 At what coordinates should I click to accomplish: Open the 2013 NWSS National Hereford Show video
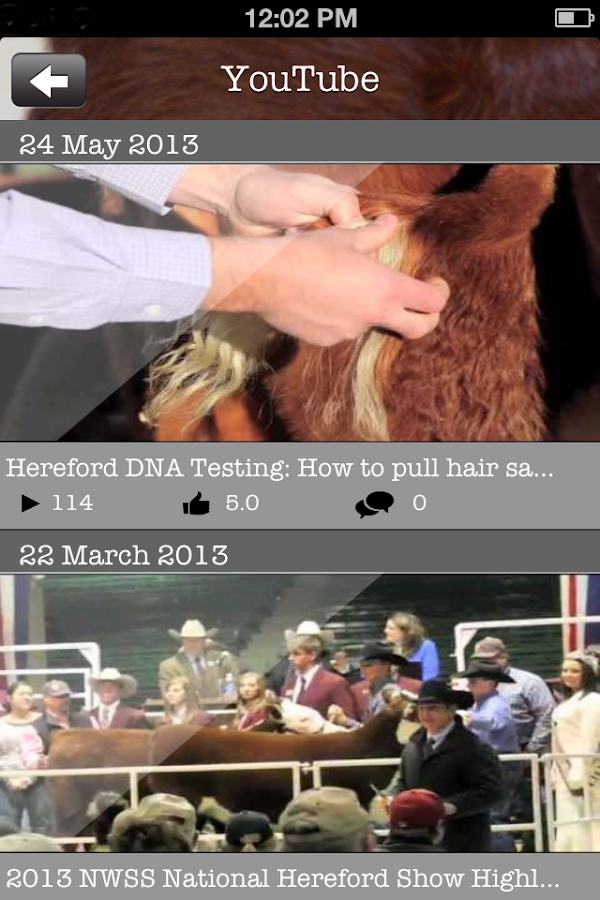300,714
